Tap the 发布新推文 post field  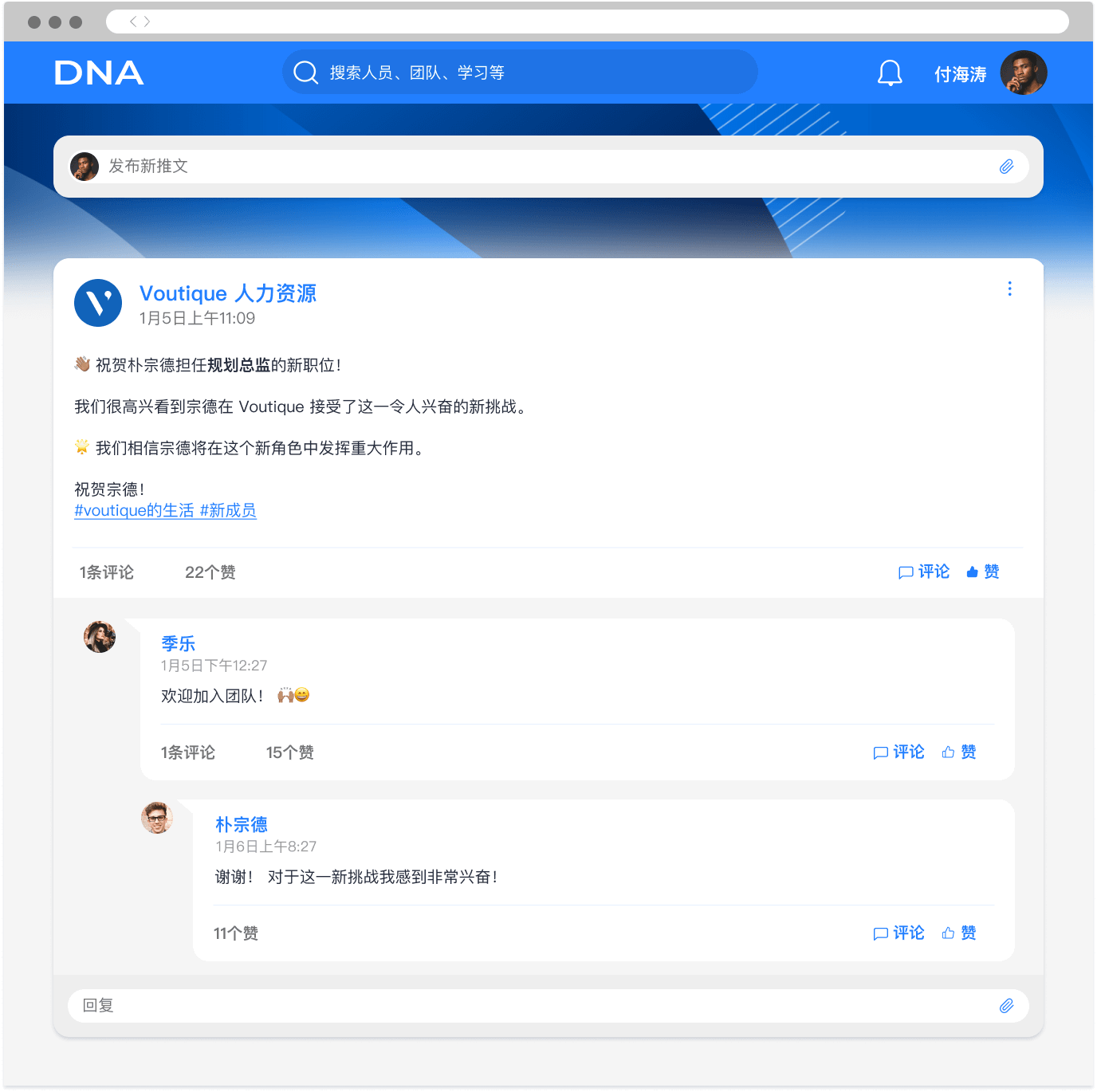pos(542,167)
